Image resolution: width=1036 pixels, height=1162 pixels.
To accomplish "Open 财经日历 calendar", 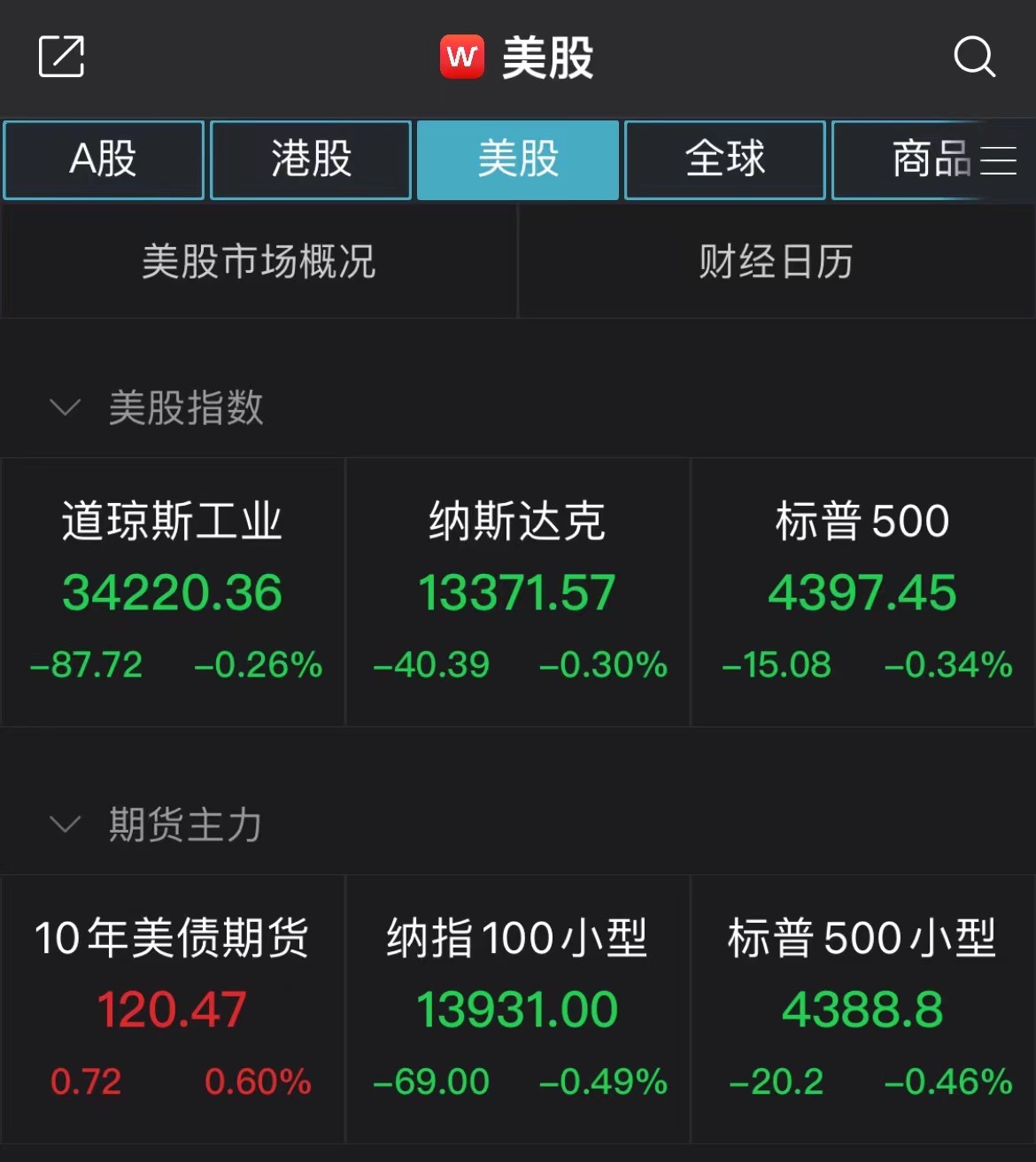I will tap(776, 262).
